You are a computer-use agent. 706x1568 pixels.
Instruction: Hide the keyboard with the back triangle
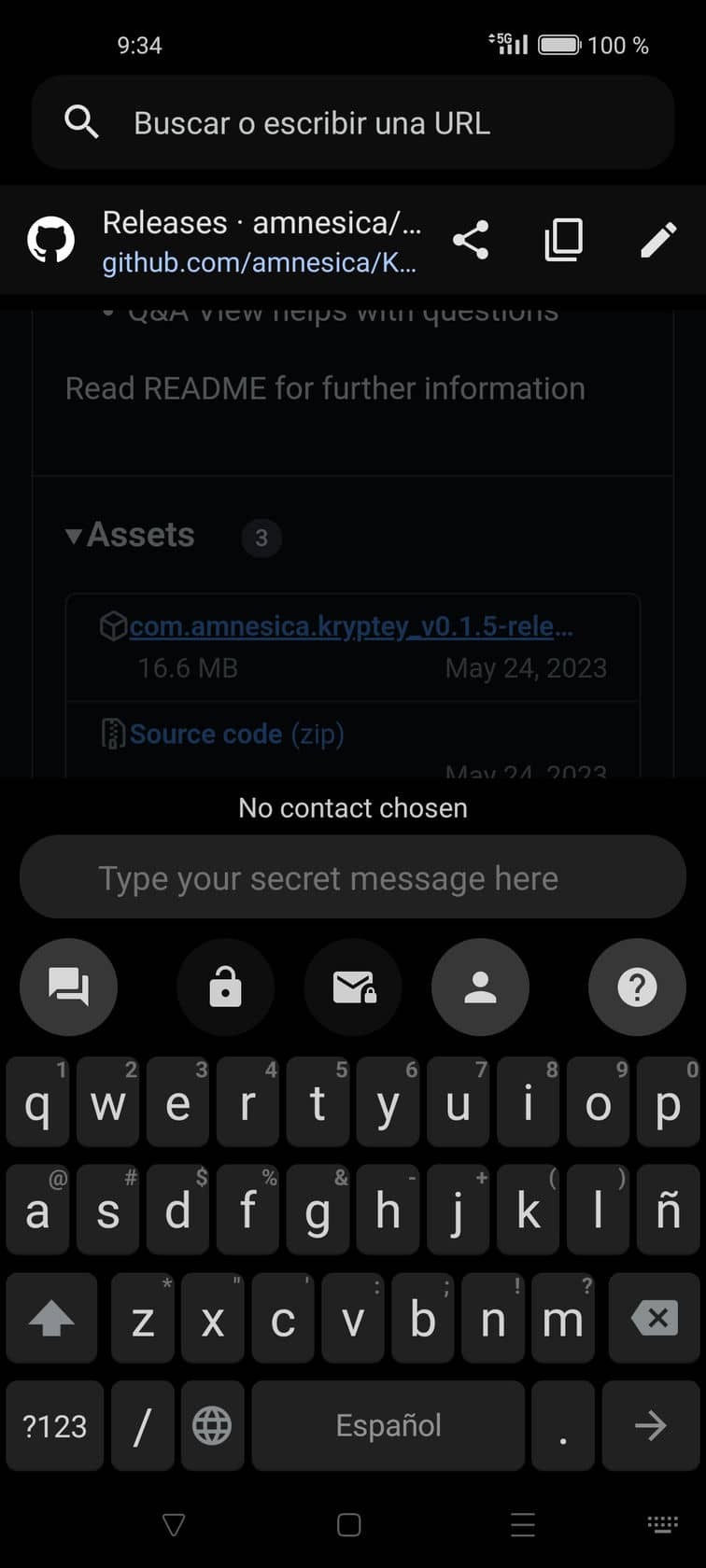[174, 1525]
